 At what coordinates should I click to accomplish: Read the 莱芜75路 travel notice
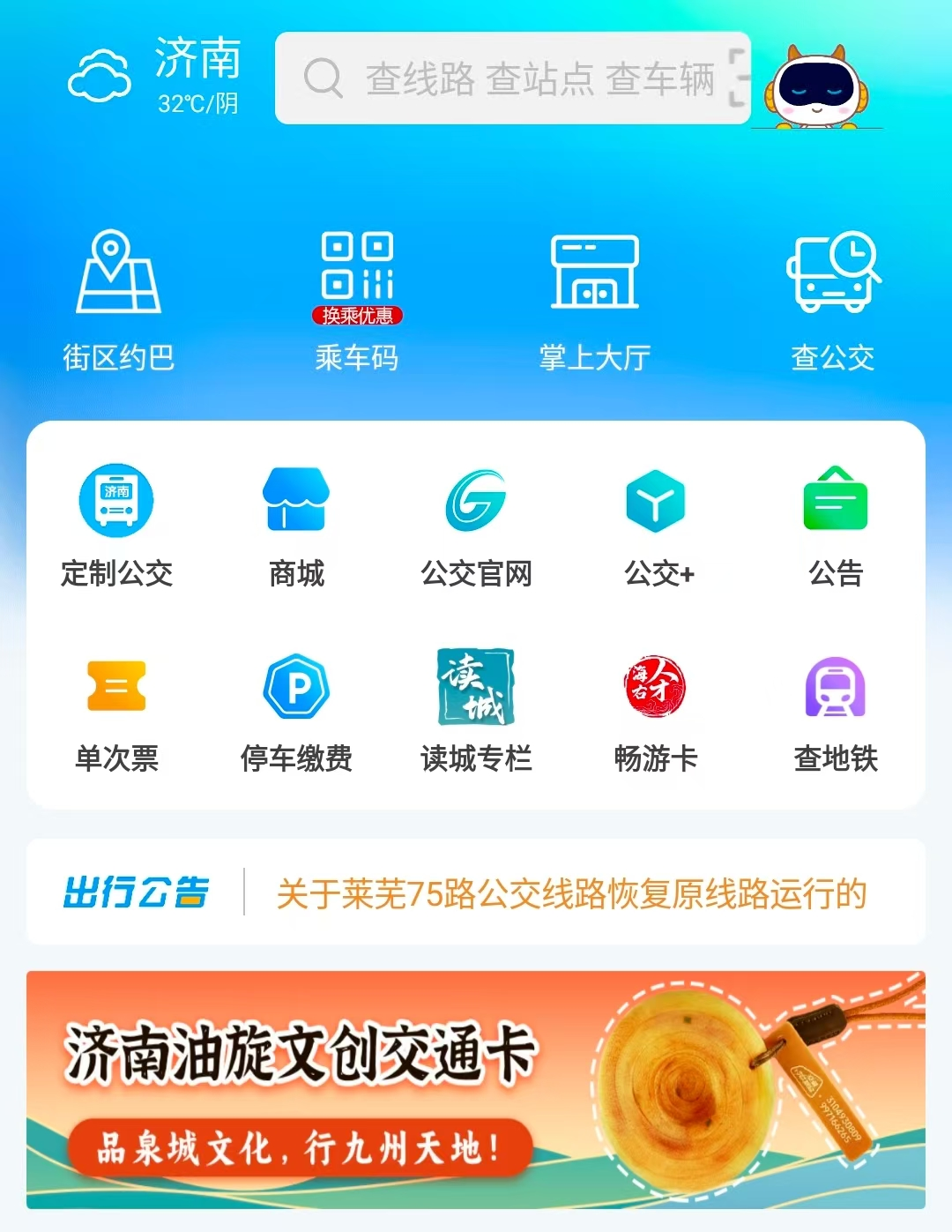point(571,893)
